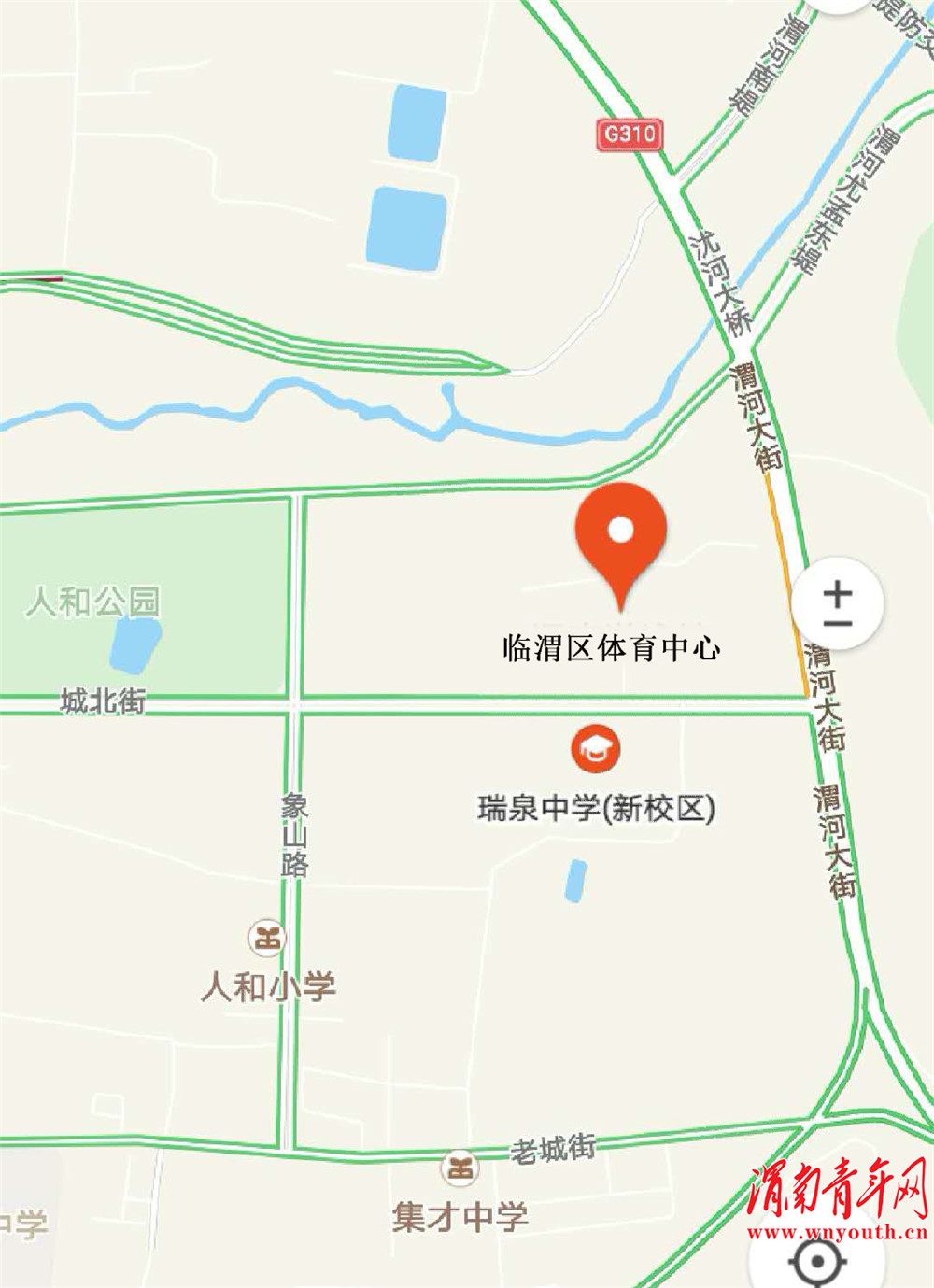934x1288 pixels.
Task: Click the G310 highway route badge
Action: tap(628, 134)
